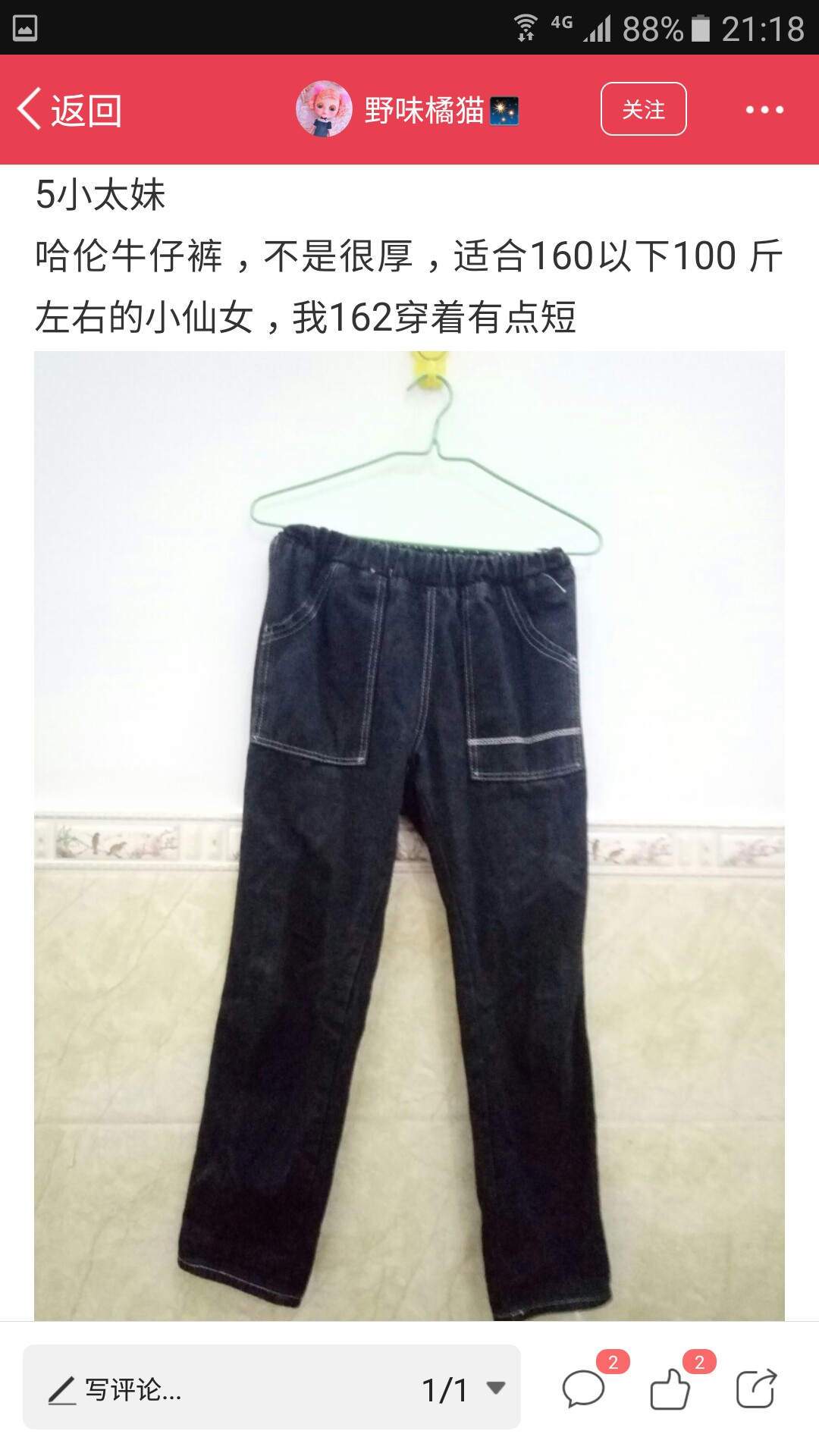Follow the author with 关注

(644, 109)
